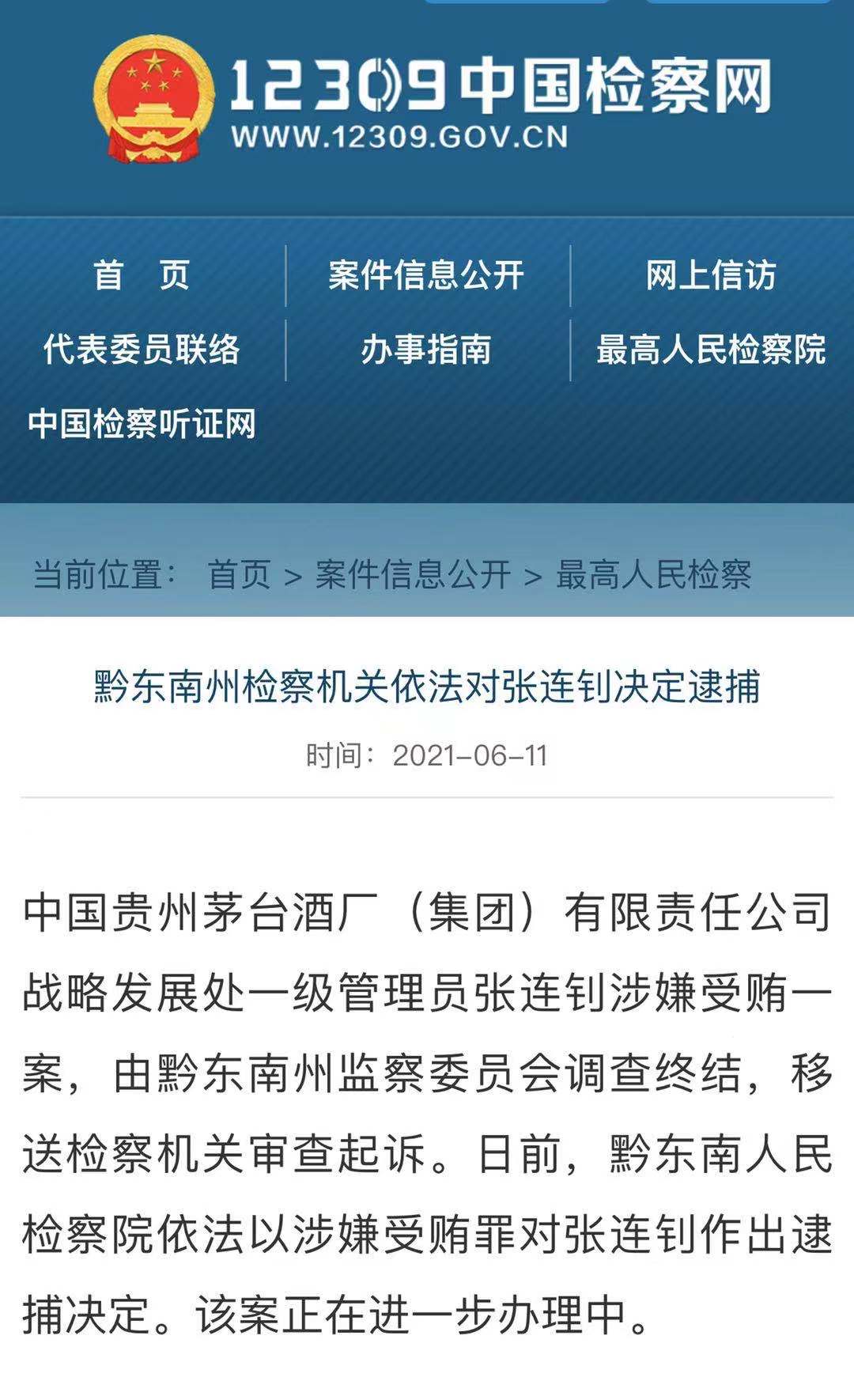The height and width of the screenshot is (1400, 854).
Task: Tap 案件信息公开 in the breadcrumb
Action: [413, 574]
